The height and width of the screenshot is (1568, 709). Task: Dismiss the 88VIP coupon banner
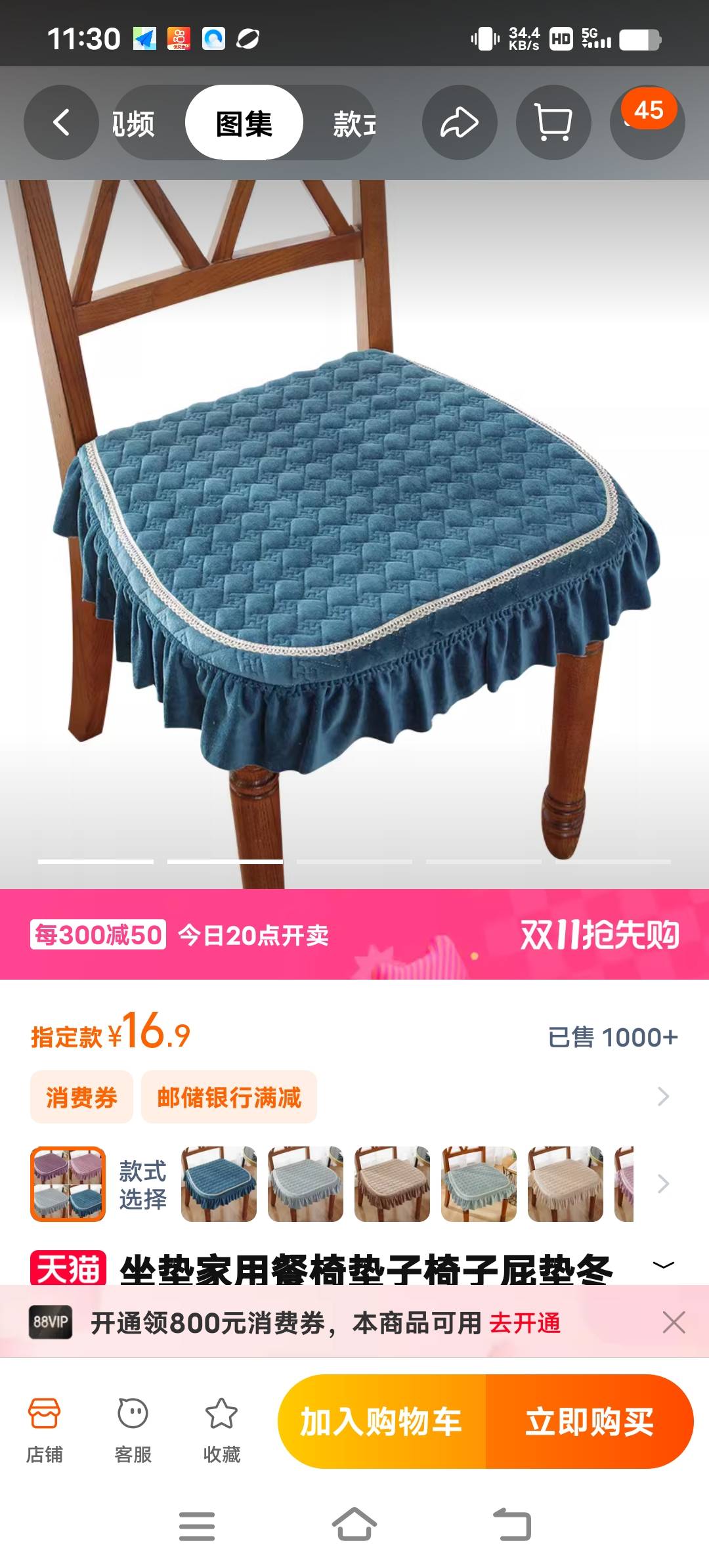(674, 1322)
